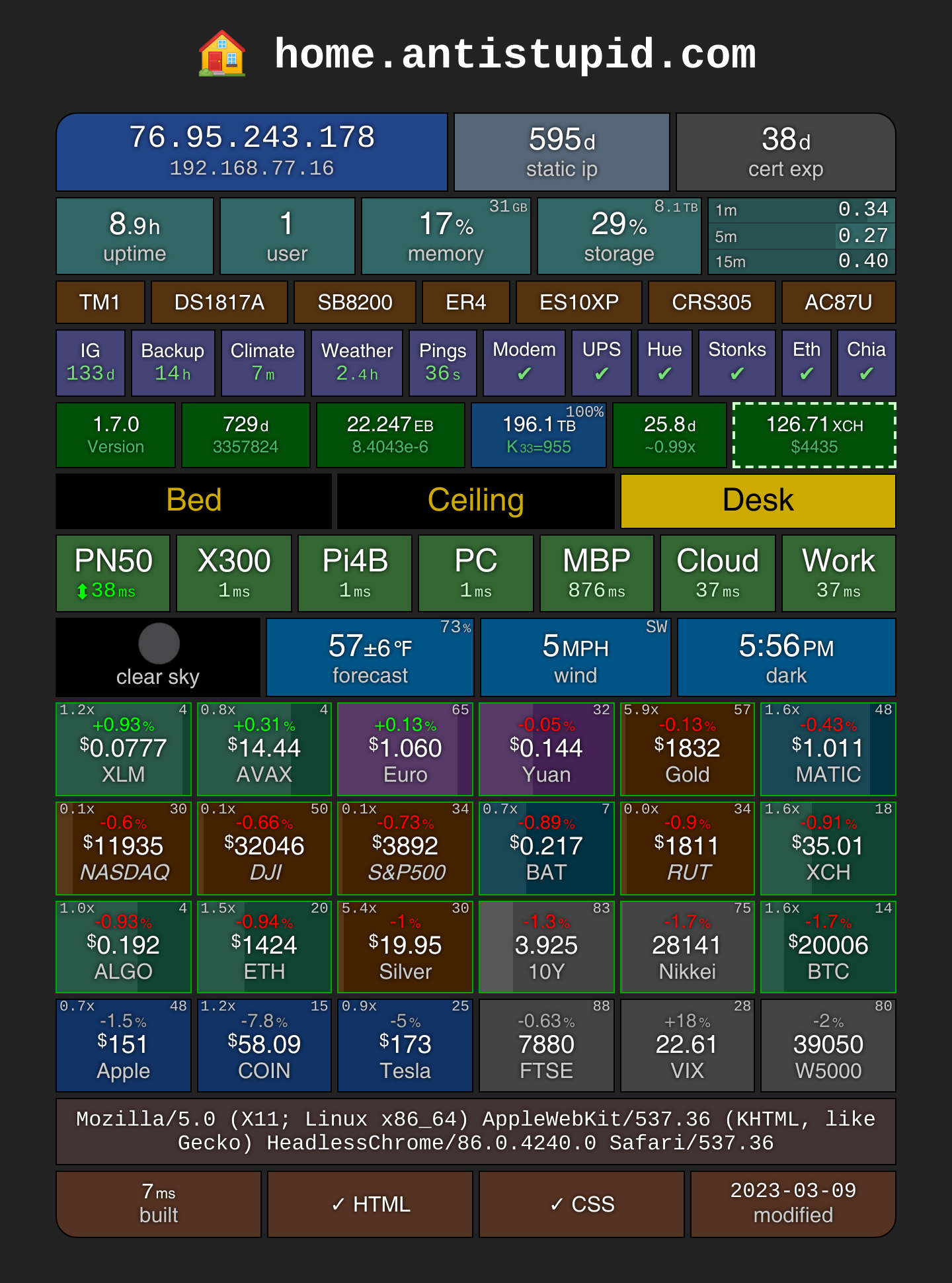This screenshot has height=1283, width=952.
Task: Toggle the Ceiling light
Action: [476, 501]
